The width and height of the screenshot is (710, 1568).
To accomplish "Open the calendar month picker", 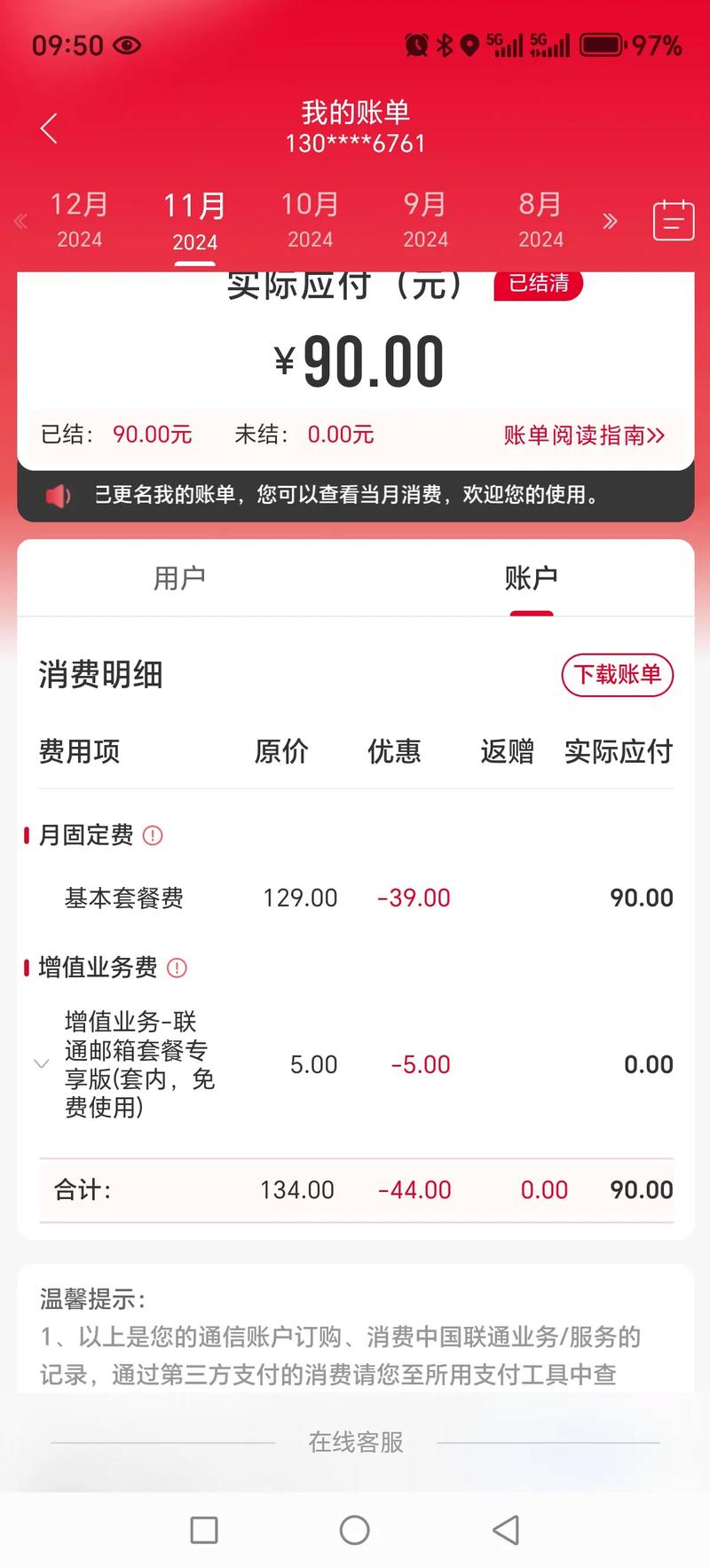I will [674, 220].
